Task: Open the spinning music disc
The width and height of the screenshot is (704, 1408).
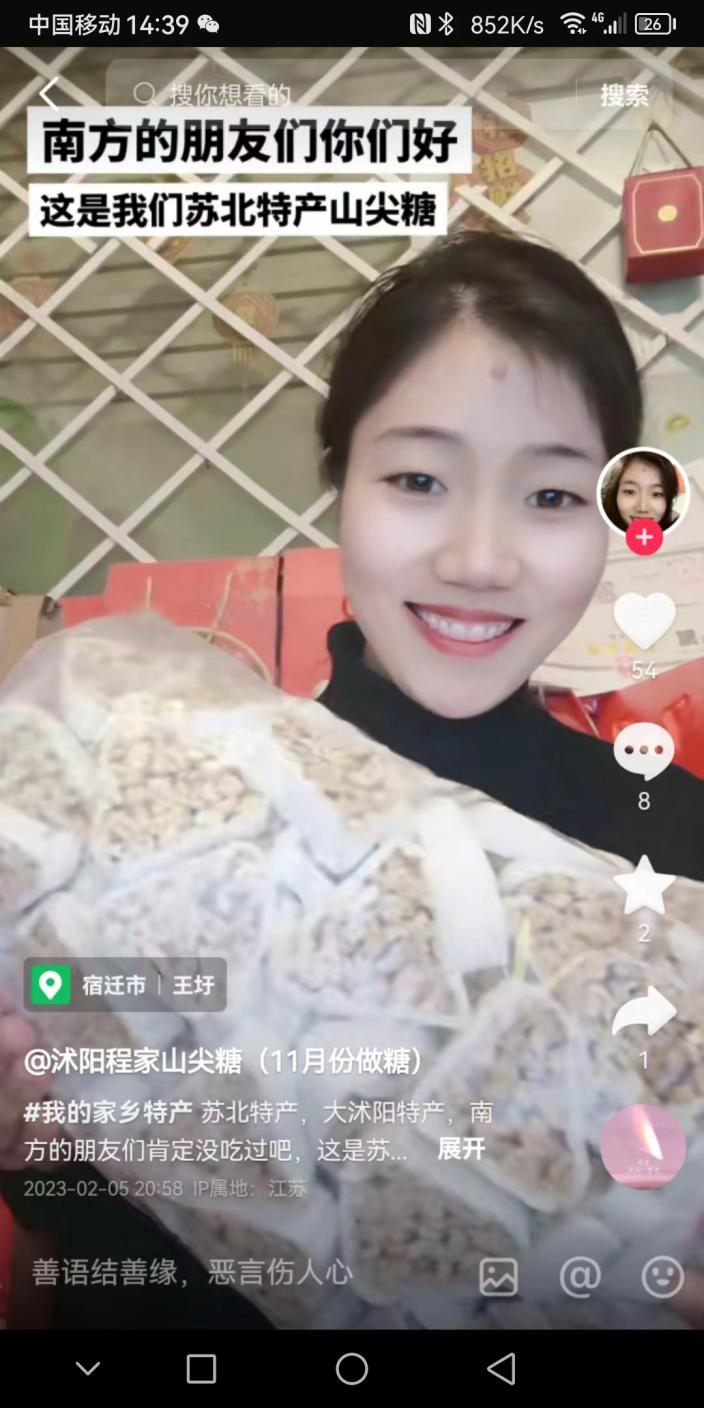Action: pos(644,1146)
